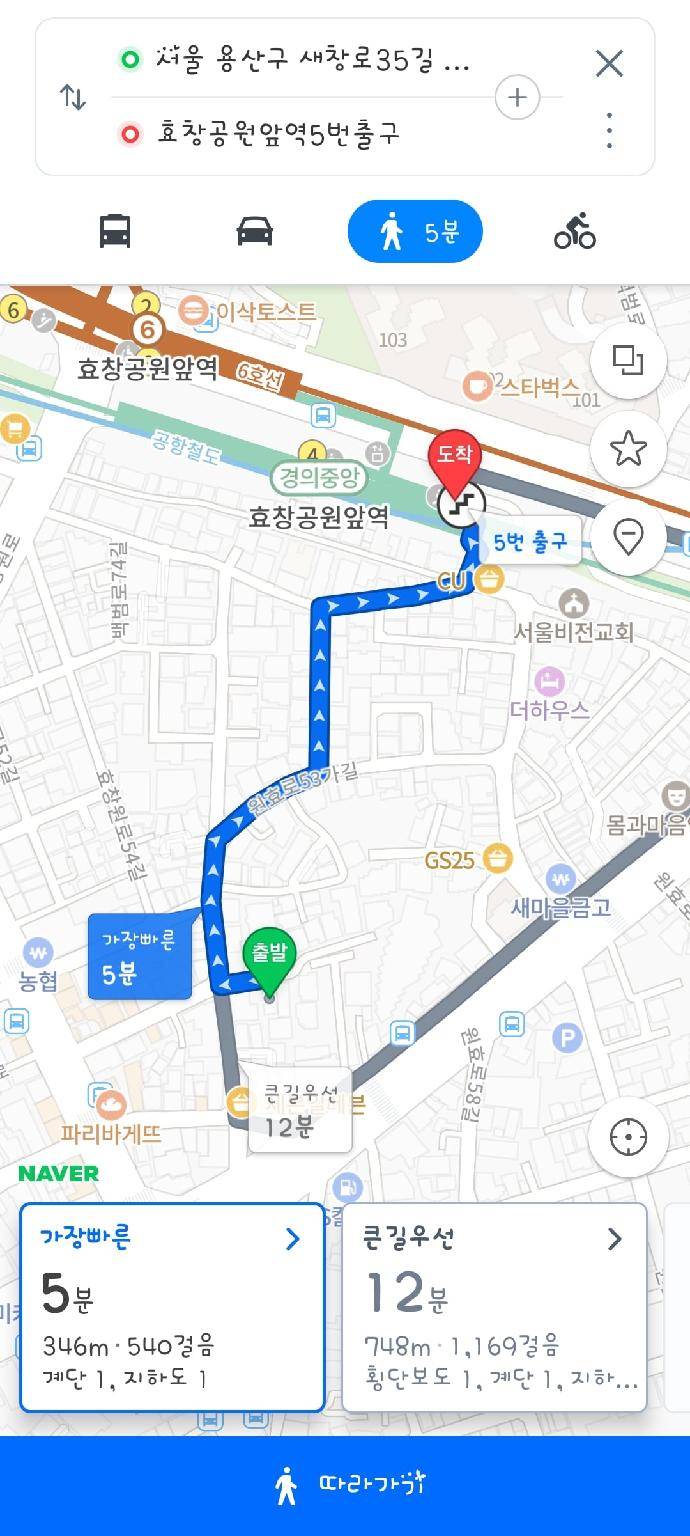Add a waypoint with the plus button
This screenshot has width=690, height=1536.
(x=517, y=97)
